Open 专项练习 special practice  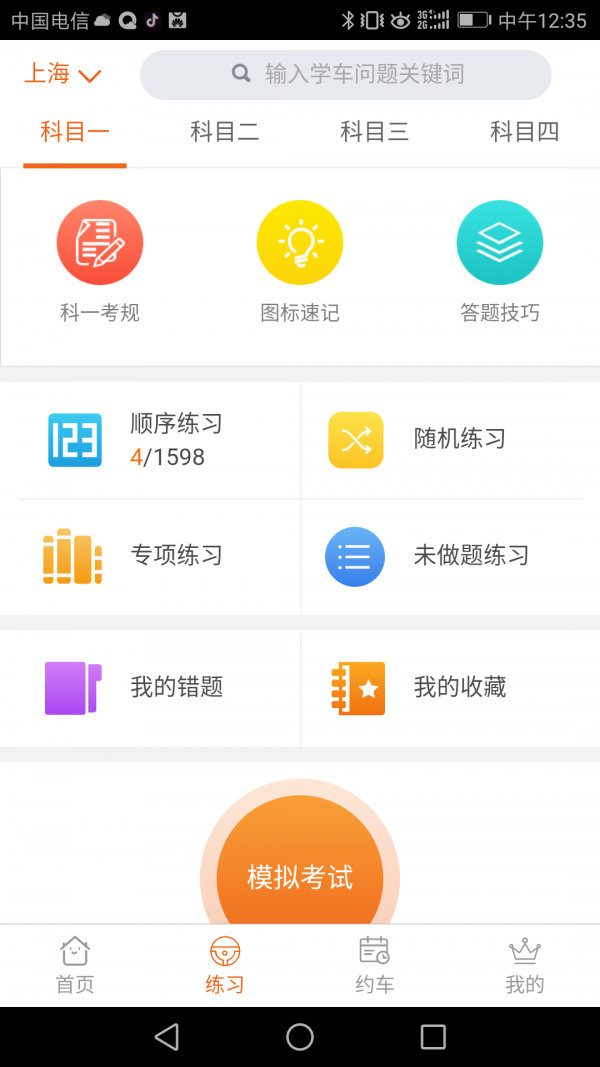click(150, 557)
